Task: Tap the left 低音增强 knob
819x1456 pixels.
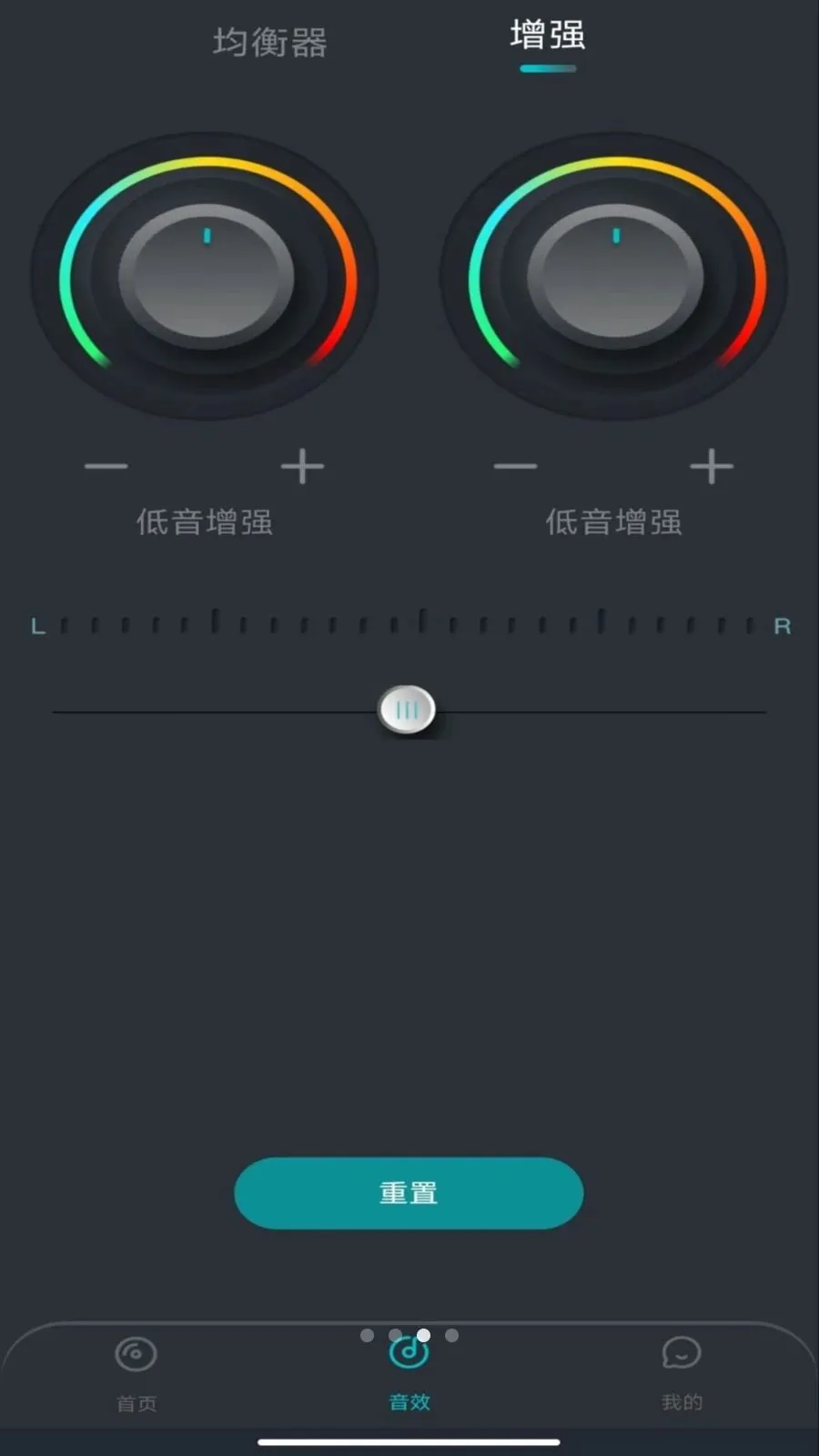Action: coord(207,277)
